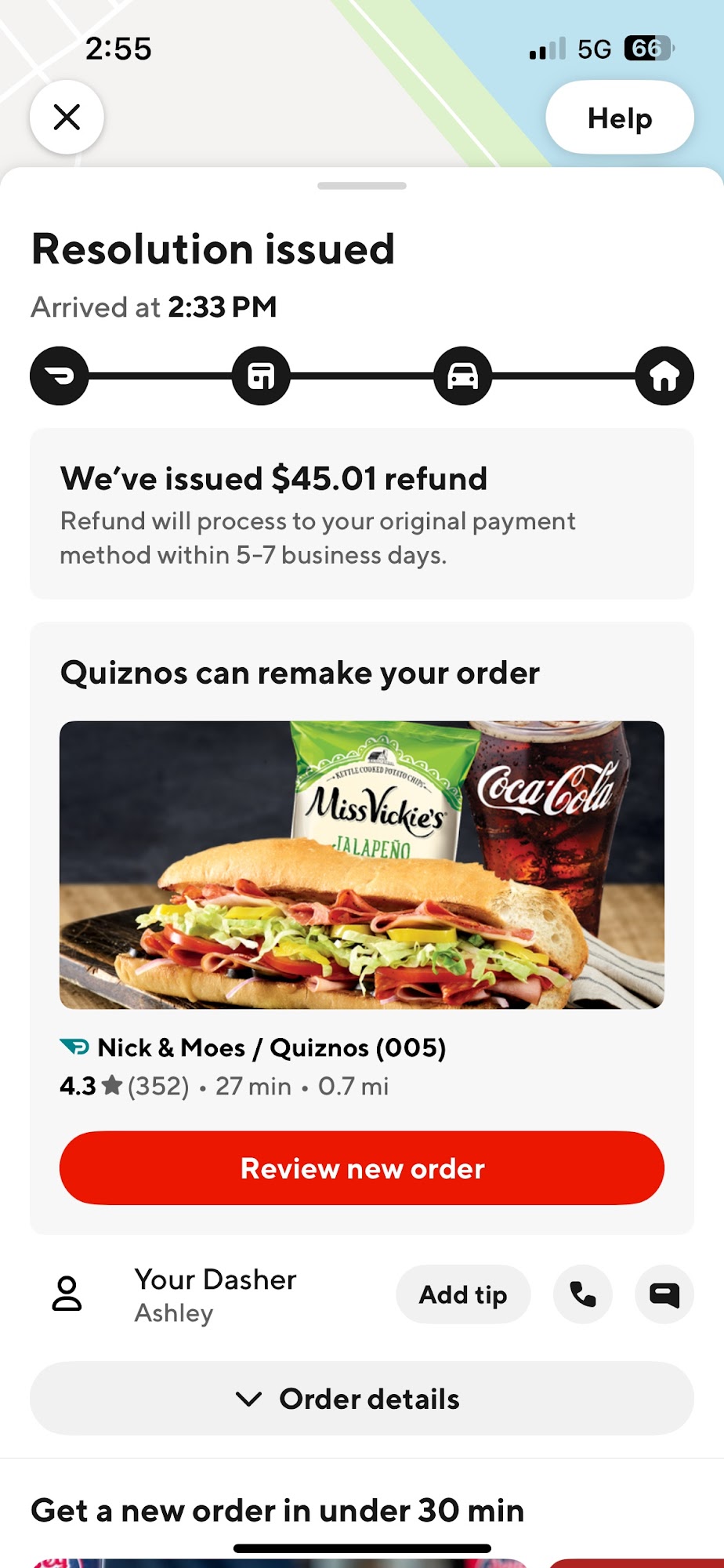Dismiss the screen with the X icon

(x=66, y=117)
